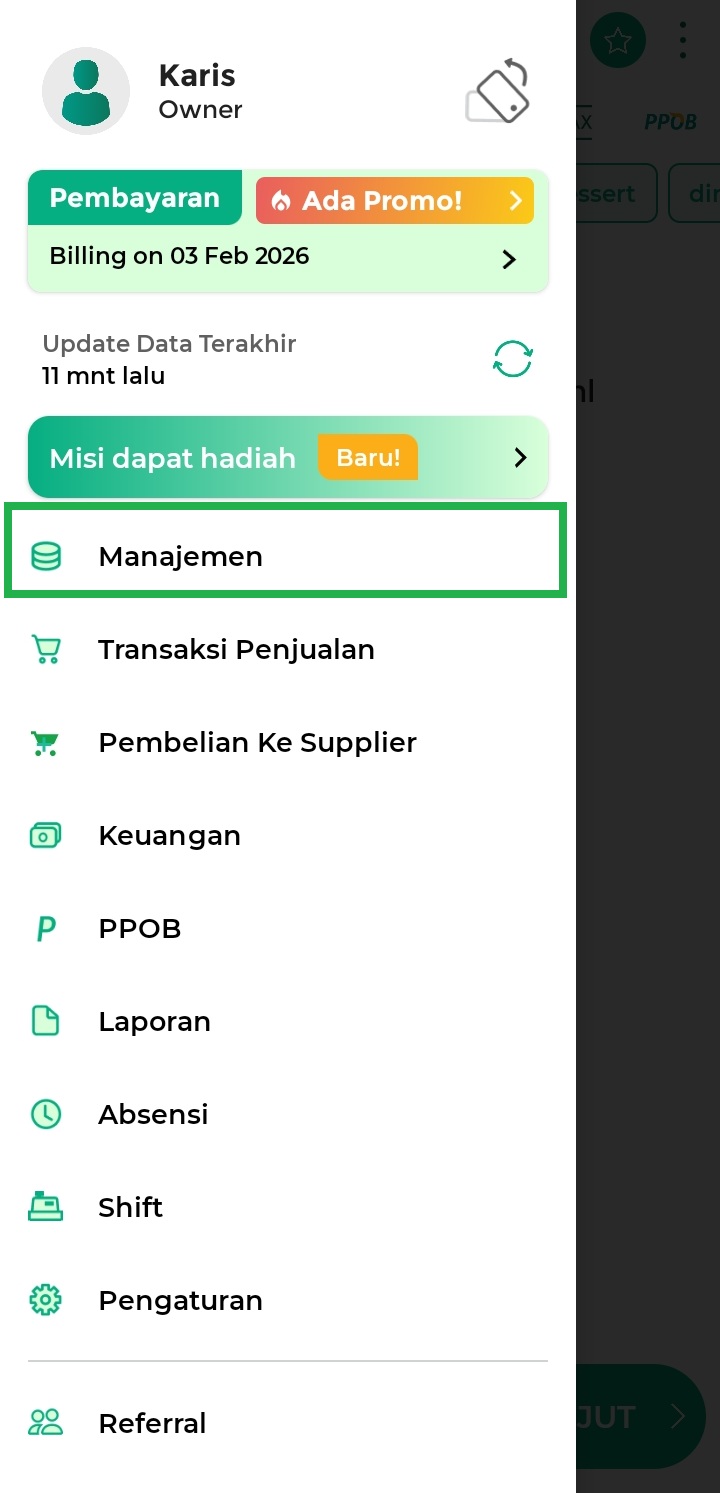Open Misi dapat hadiah banner
This screenshot has height=1493, width=720.
(x=287, y=457)
